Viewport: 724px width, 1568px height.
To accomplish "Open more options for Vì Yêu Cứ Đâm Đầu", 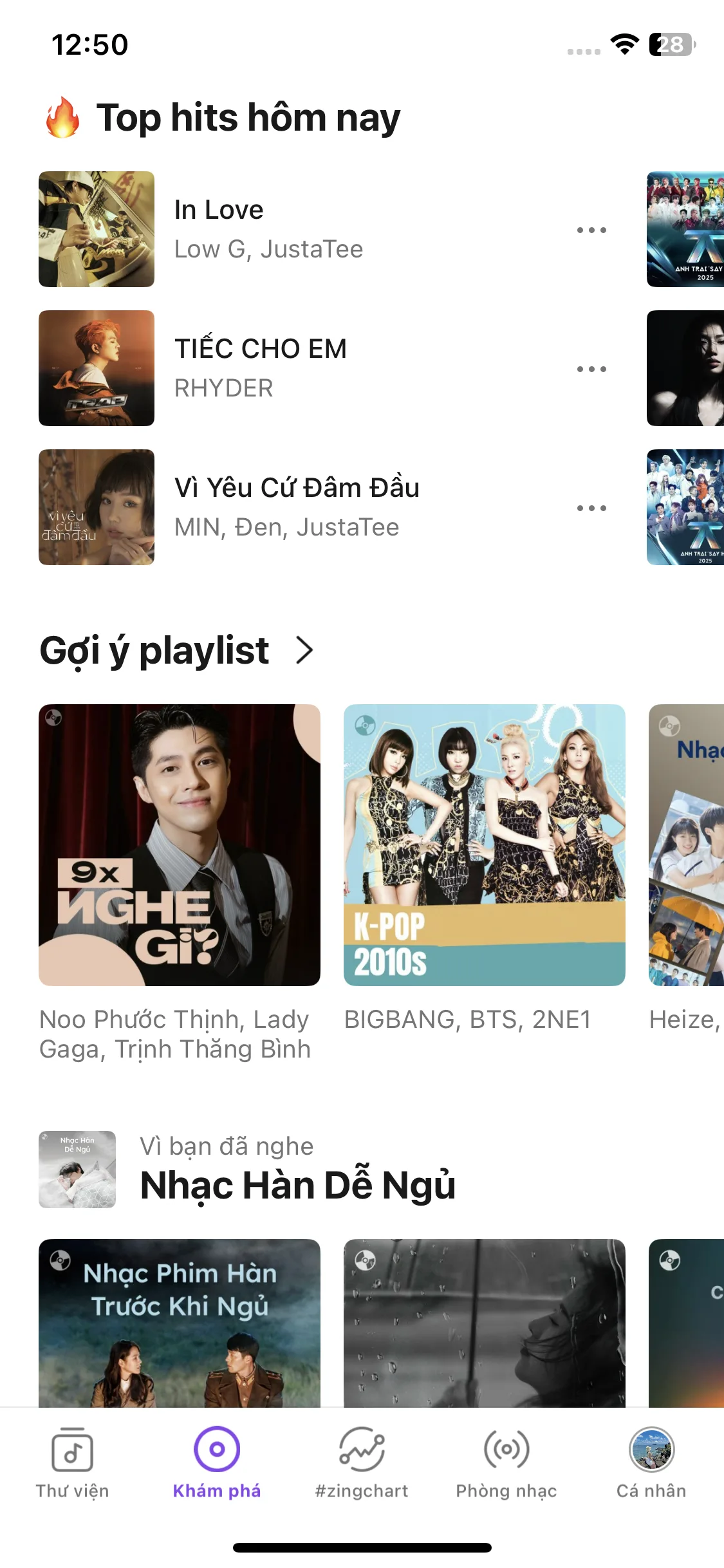I will pyautogui.click(x=591, y=508).
